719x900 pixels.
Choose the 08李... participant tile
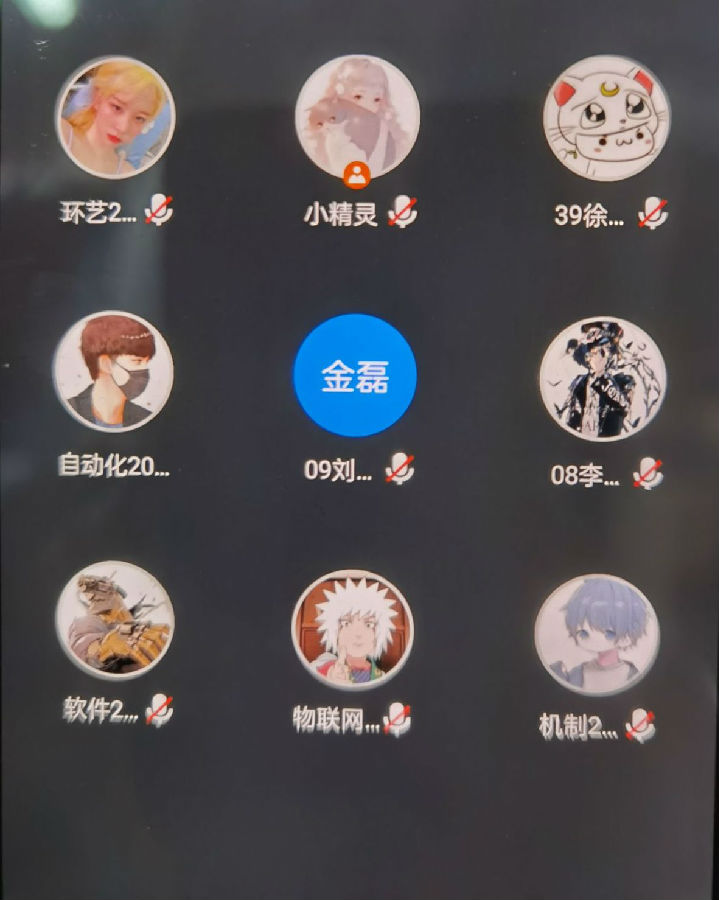pyautogui.click(x=602, y=378)
